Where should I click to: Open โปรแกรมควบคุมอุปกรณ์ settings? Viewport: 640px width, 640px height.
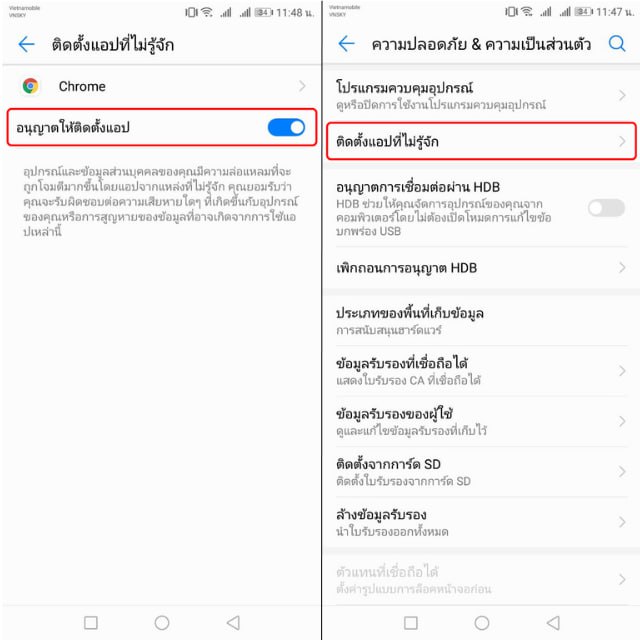tap(480, 96)
